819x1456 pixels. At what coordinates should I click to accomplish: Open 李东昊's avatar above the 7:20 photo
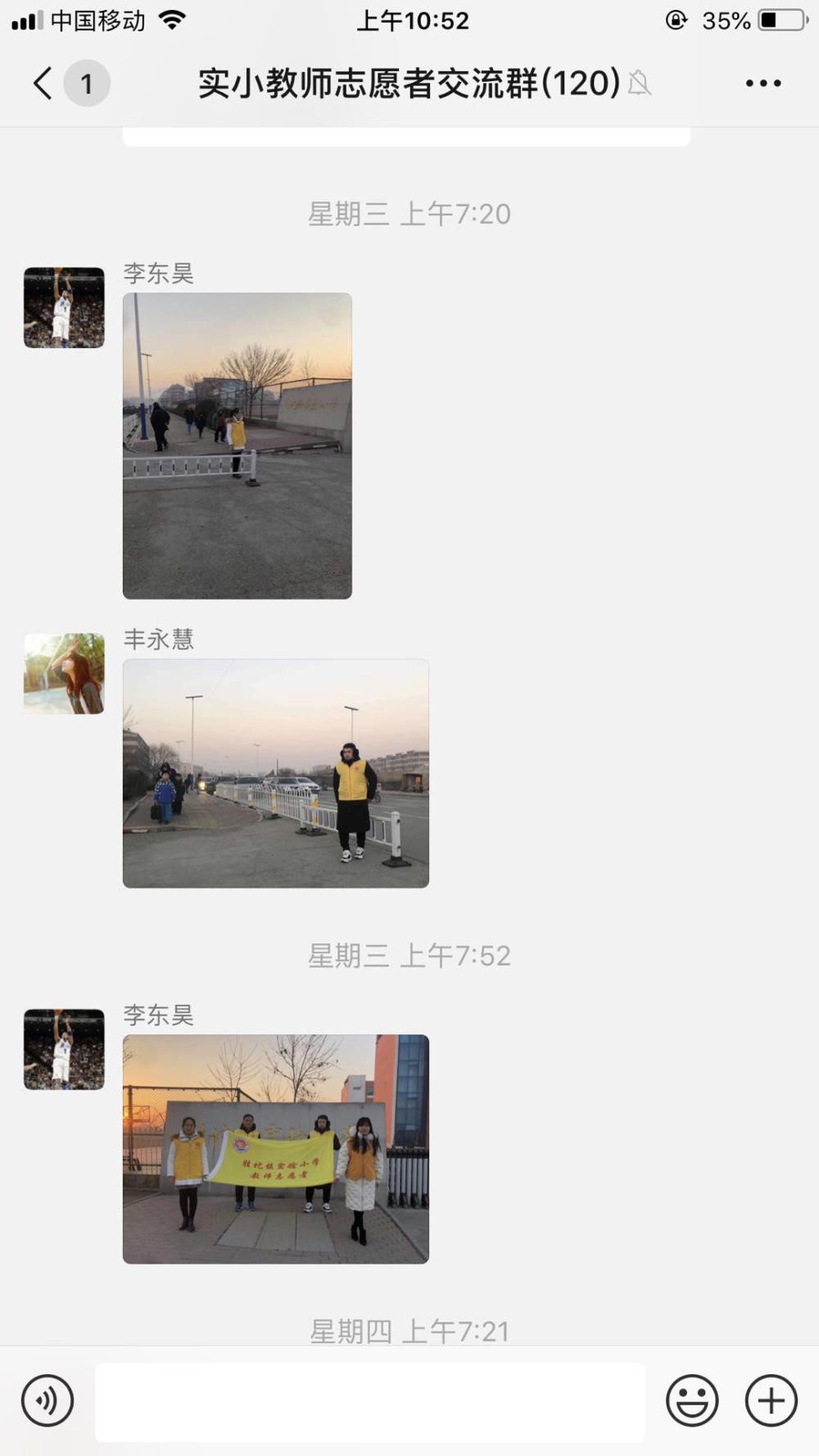pyautogui.click(x=64, y=307)
